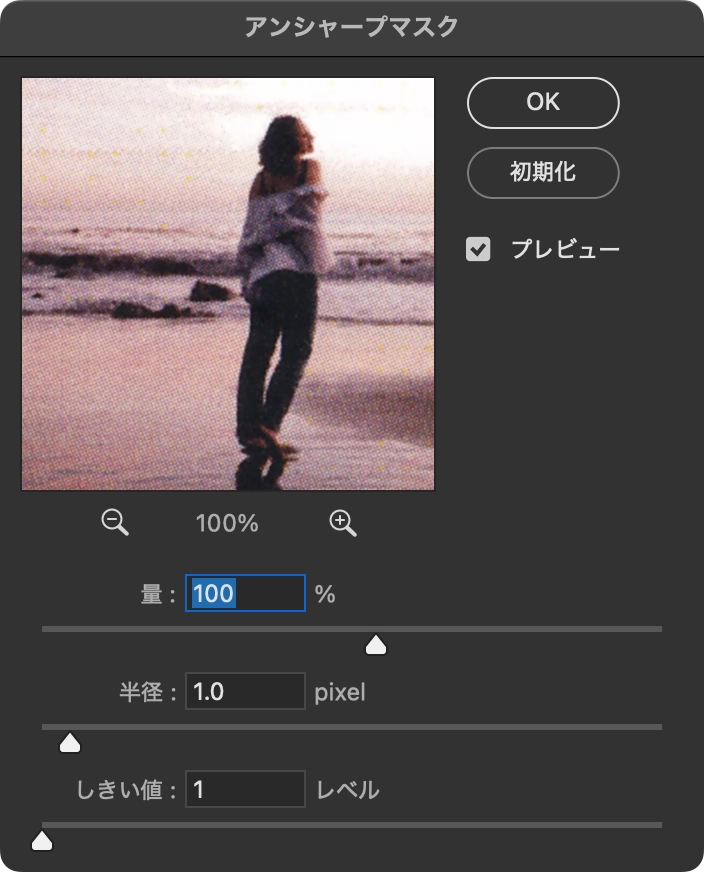Select the 量 percentage input field
This screenshot has width=704, height=872.
[x=245, y=594]
